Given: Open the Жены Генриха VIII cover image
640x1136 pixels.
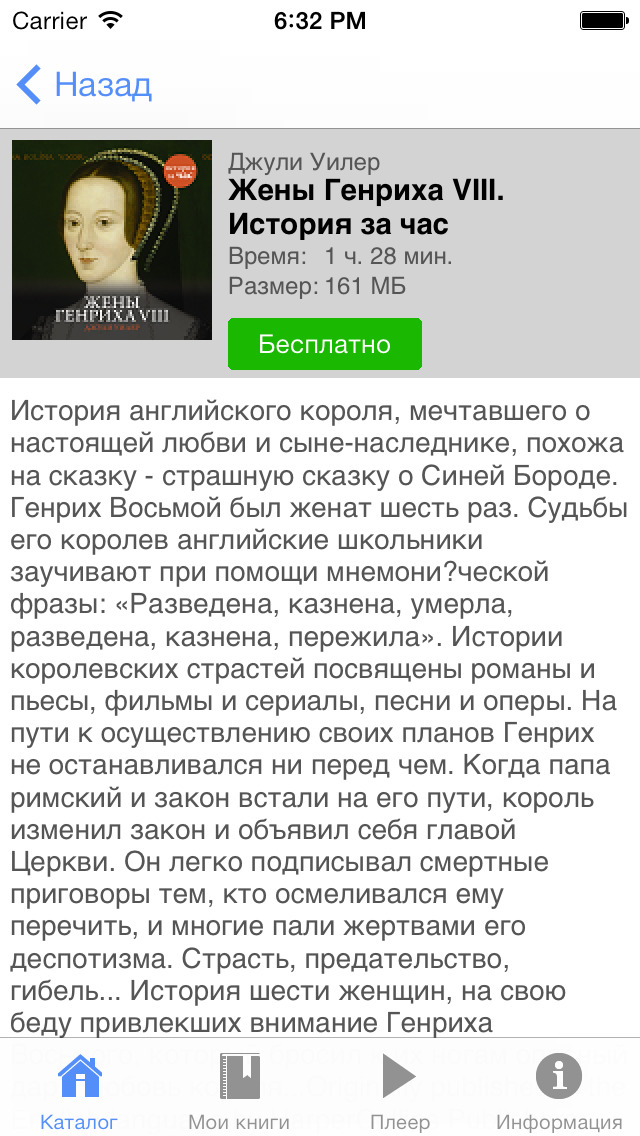Looking at the screenshot, I should pyautogui.click(x=112, y=241).
